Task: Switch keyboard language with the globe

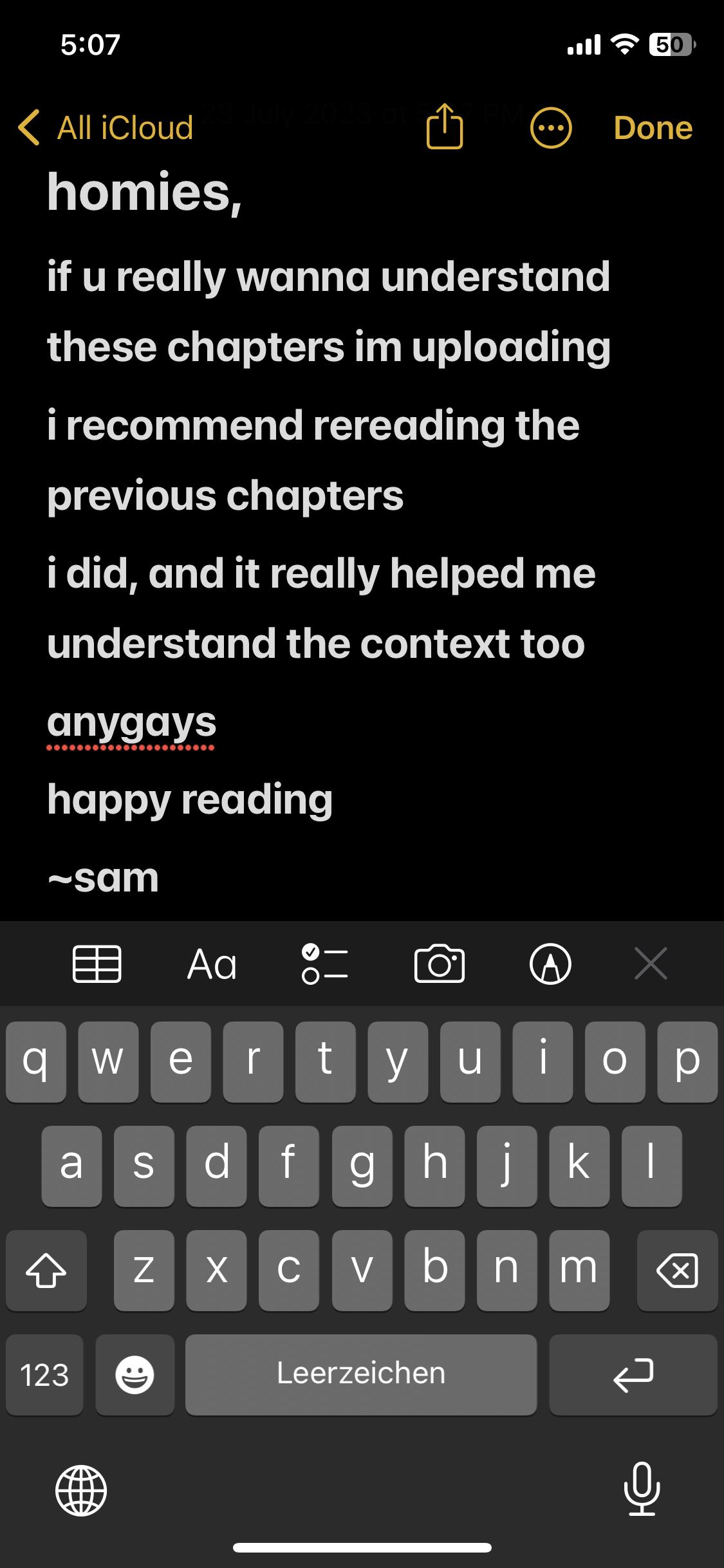Action: point(81,1490)
